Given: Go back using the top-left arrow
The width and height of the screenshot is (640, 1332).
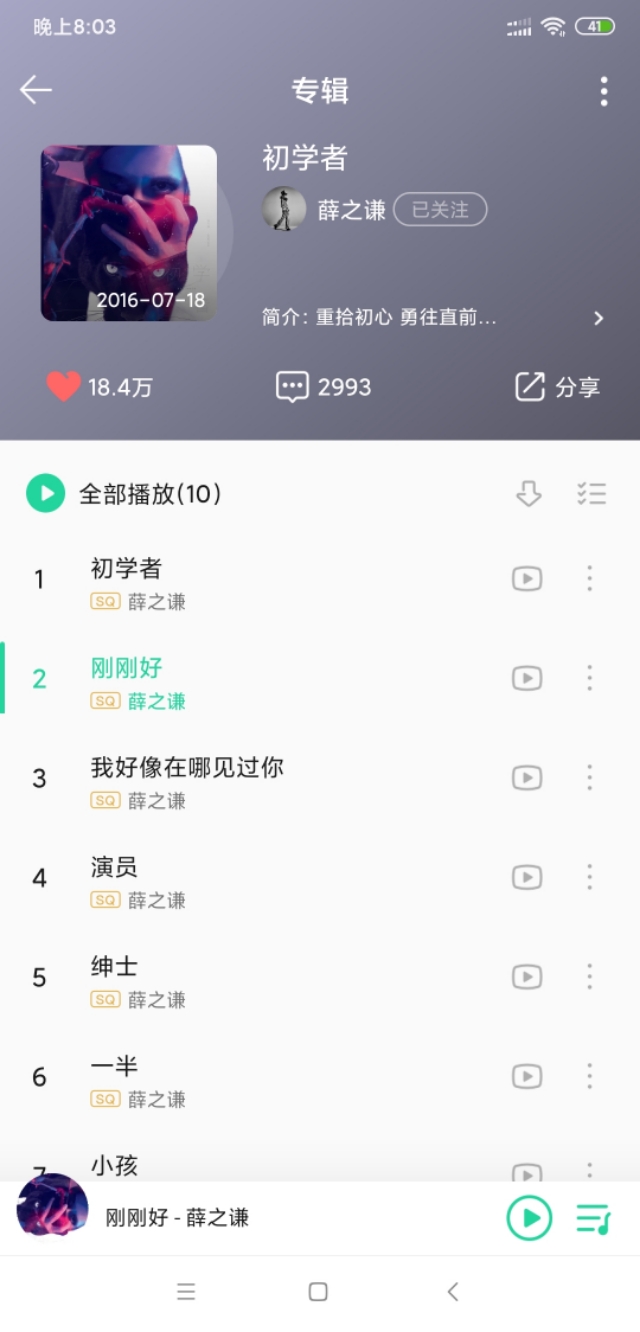Looking at the screenshot, I should pos(36,90).
